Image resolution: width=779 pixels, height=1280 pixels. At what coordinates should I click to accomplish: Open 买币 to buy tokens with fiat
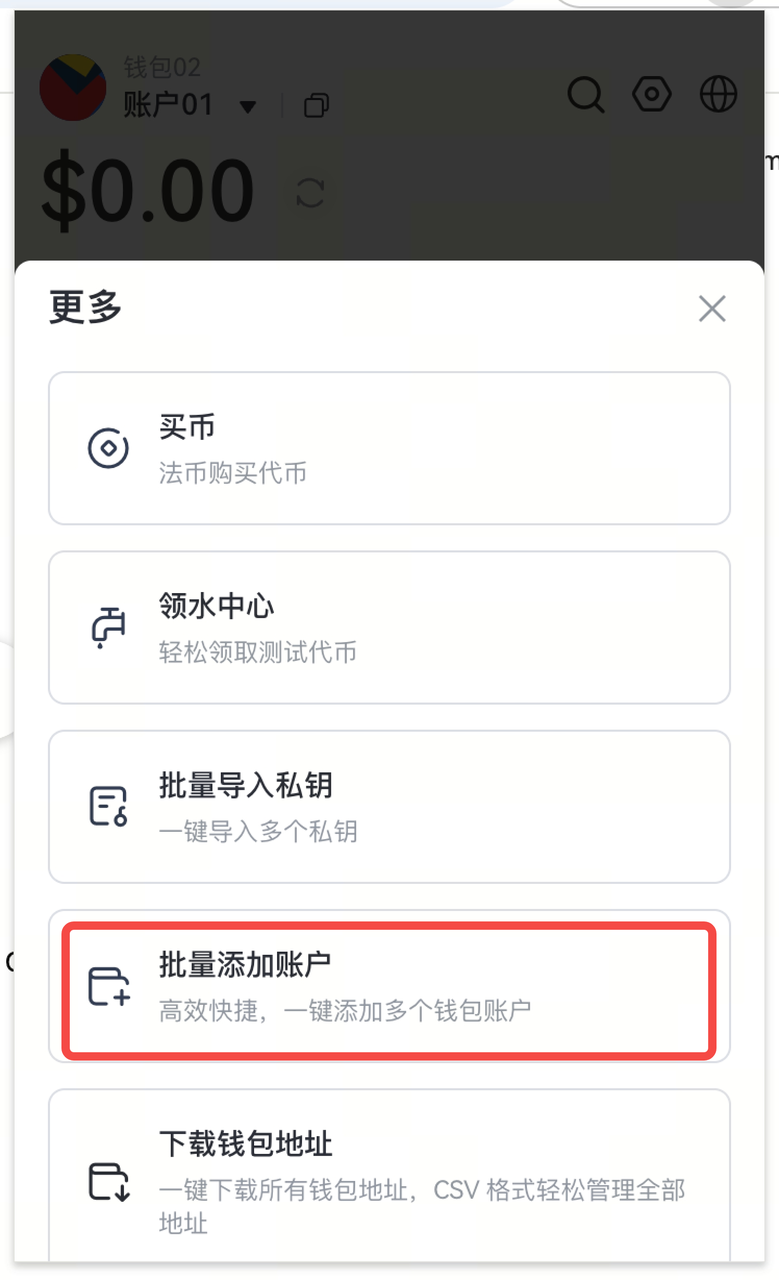tap(389, 448)
